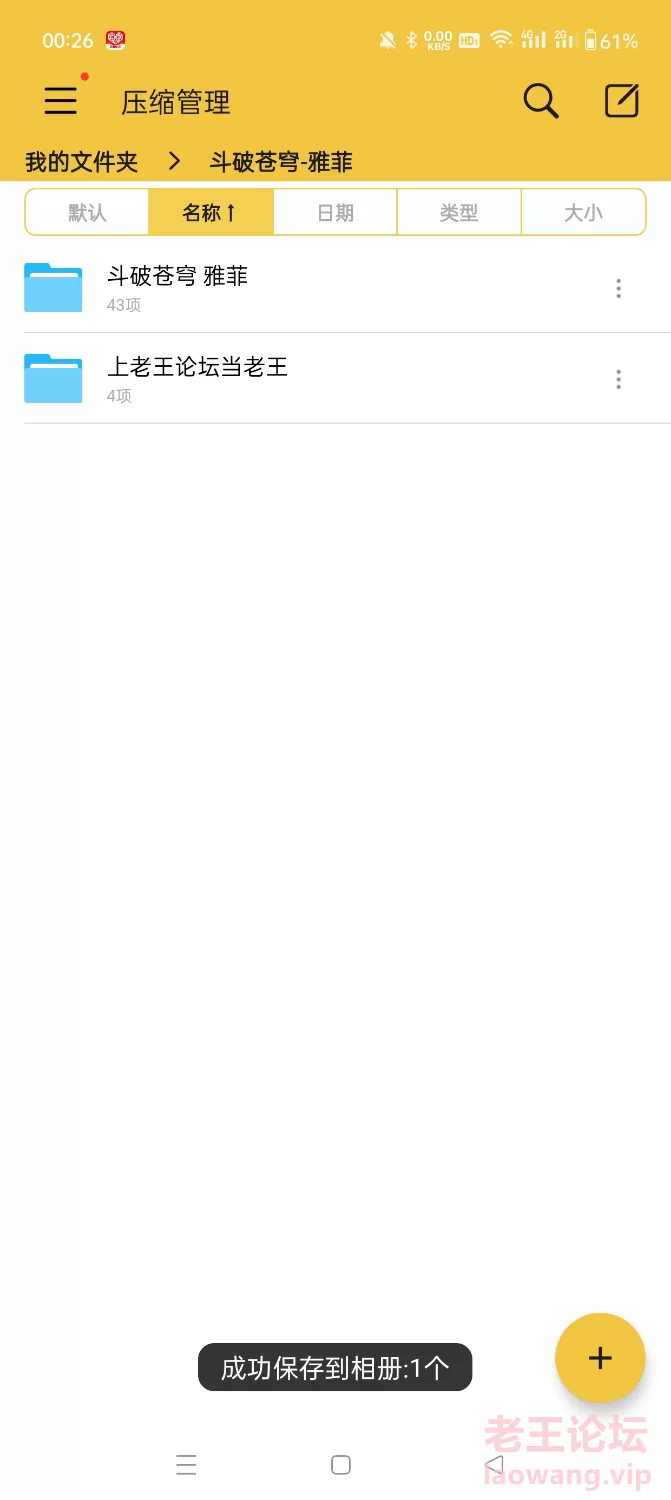Sort files by 日期

pyautogui.click(x=335, y=212)
